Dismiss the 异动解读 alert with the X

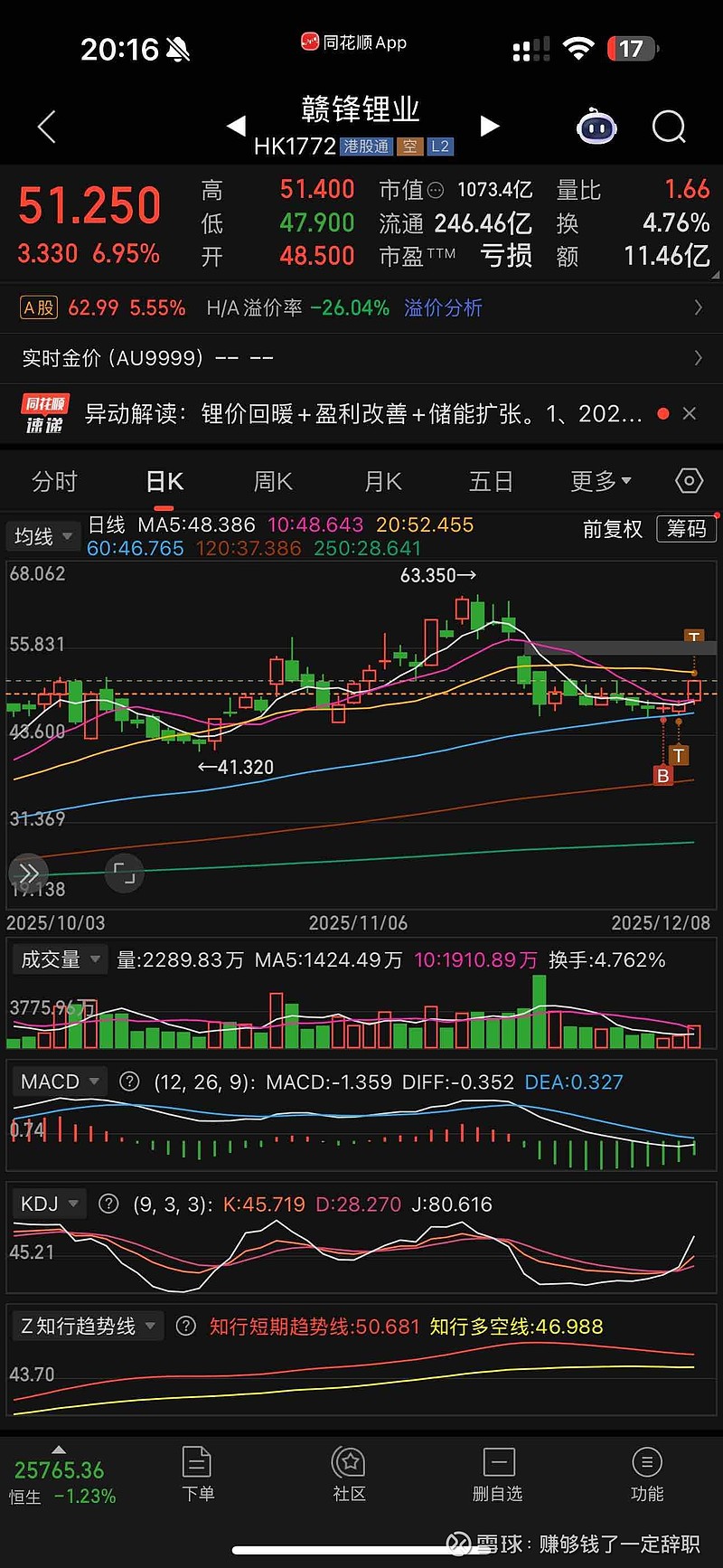(690, 413)
